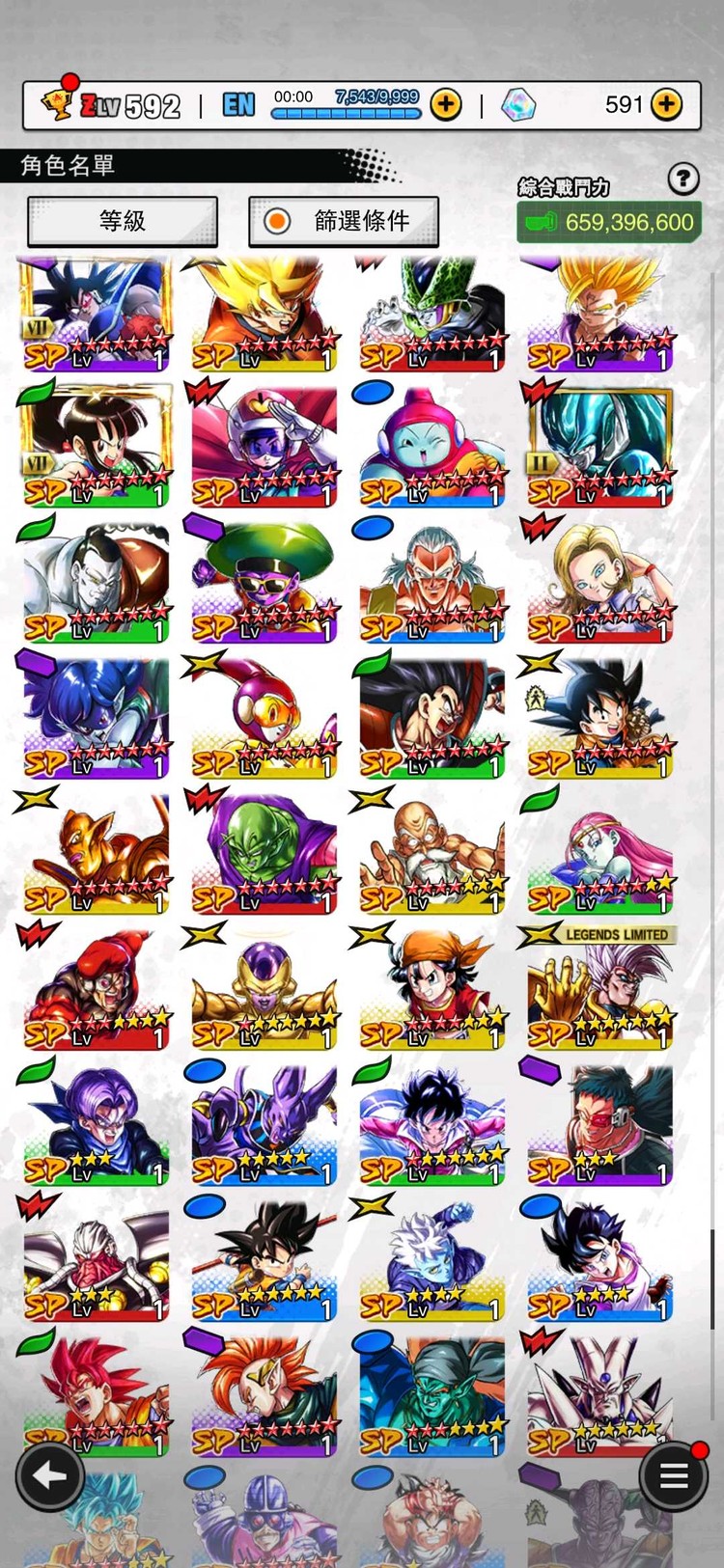Open the 等級 sort button
The height and width of the screenshot is (1568, 724).
click(123, 221)
